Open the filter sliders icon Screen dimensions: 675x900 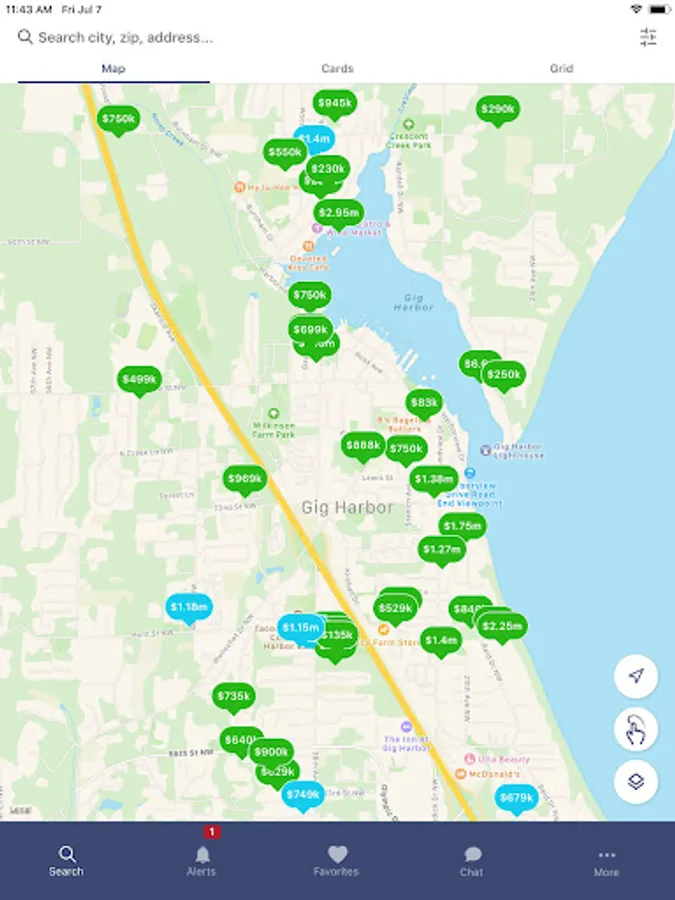coord(648,37)
